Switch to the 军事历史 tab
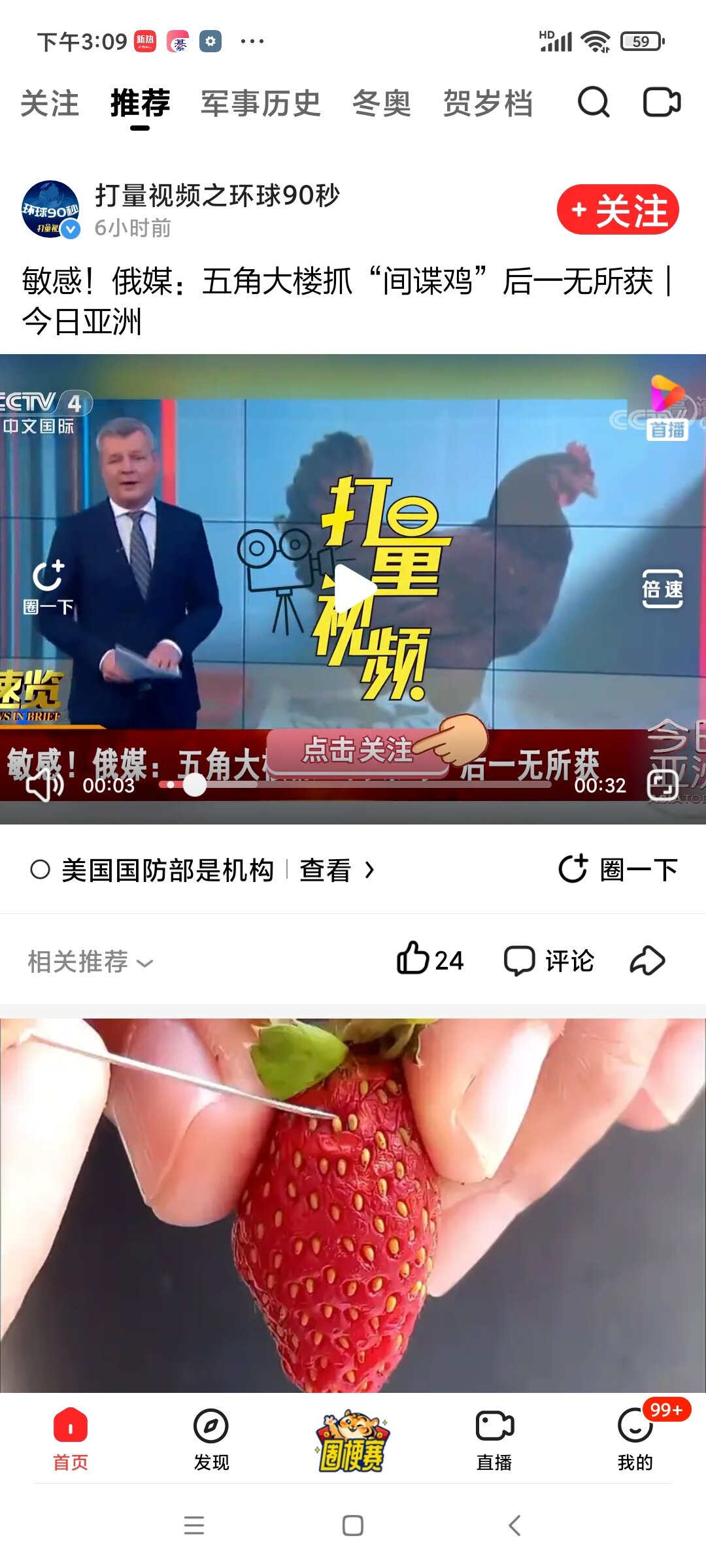Viewport: 706px width, 1568px height. pos(260,104)
